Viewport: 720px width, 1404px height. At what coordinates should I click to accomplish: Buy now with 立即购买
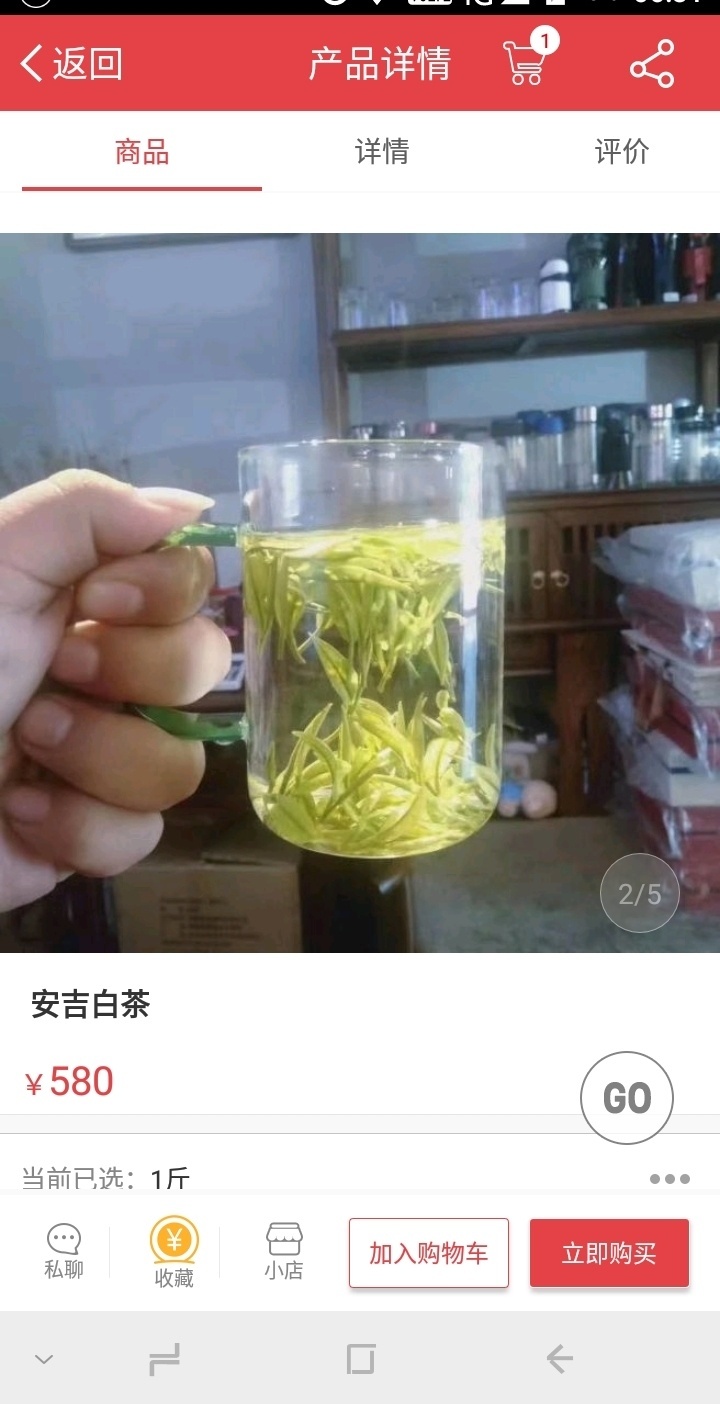609,1253
